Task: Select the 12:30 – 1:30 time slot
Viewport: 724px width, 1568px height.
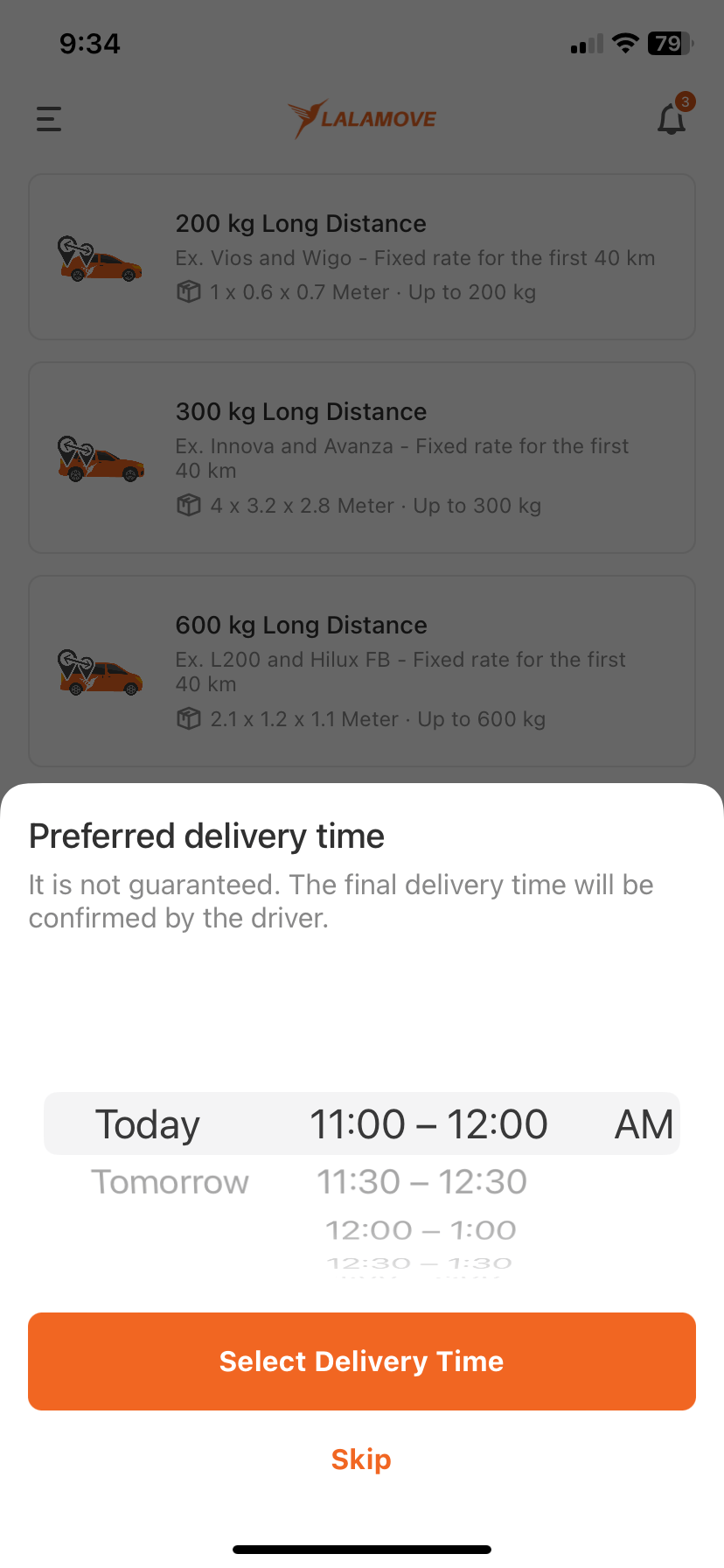Action: [421, 1263]
